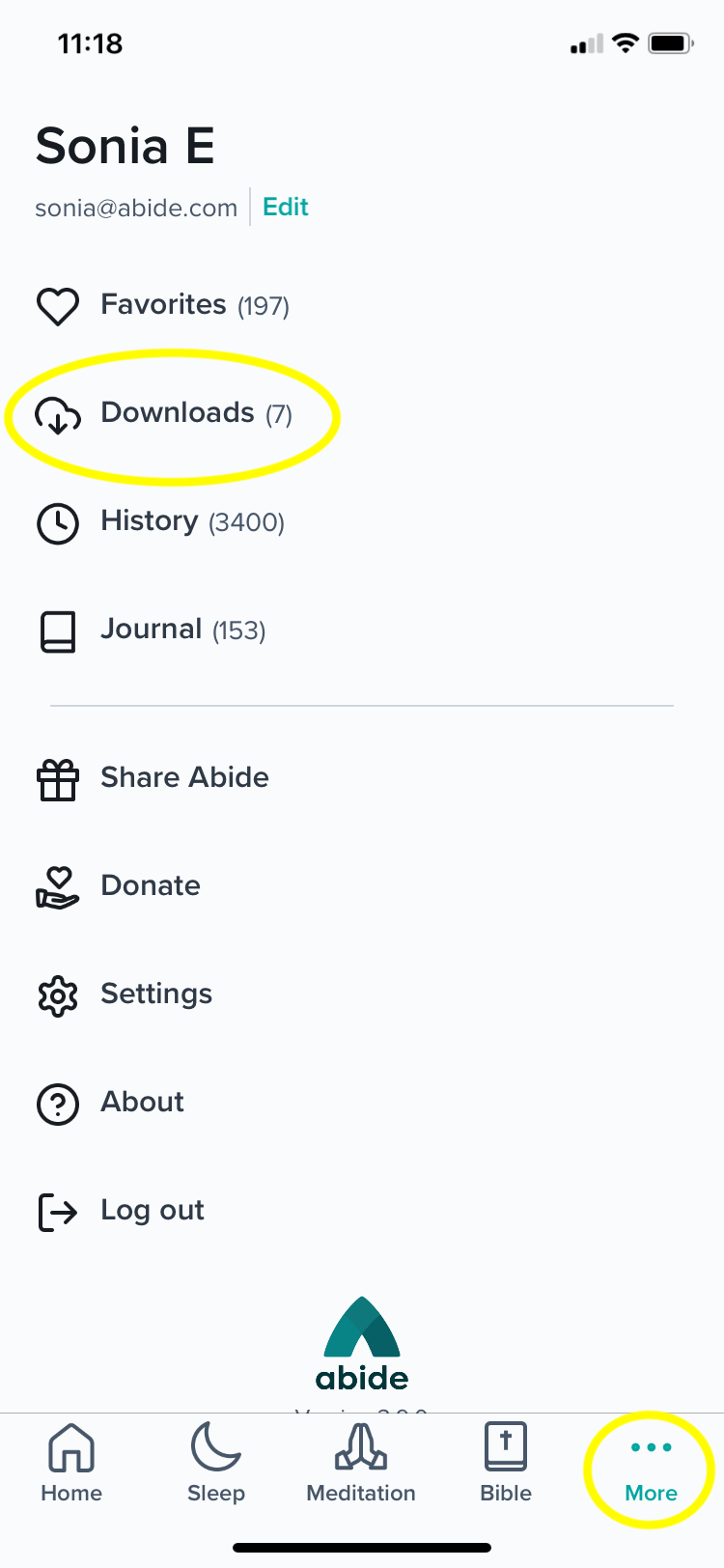Open Downloads section
Screen dimensions: 724x1568
178,414
